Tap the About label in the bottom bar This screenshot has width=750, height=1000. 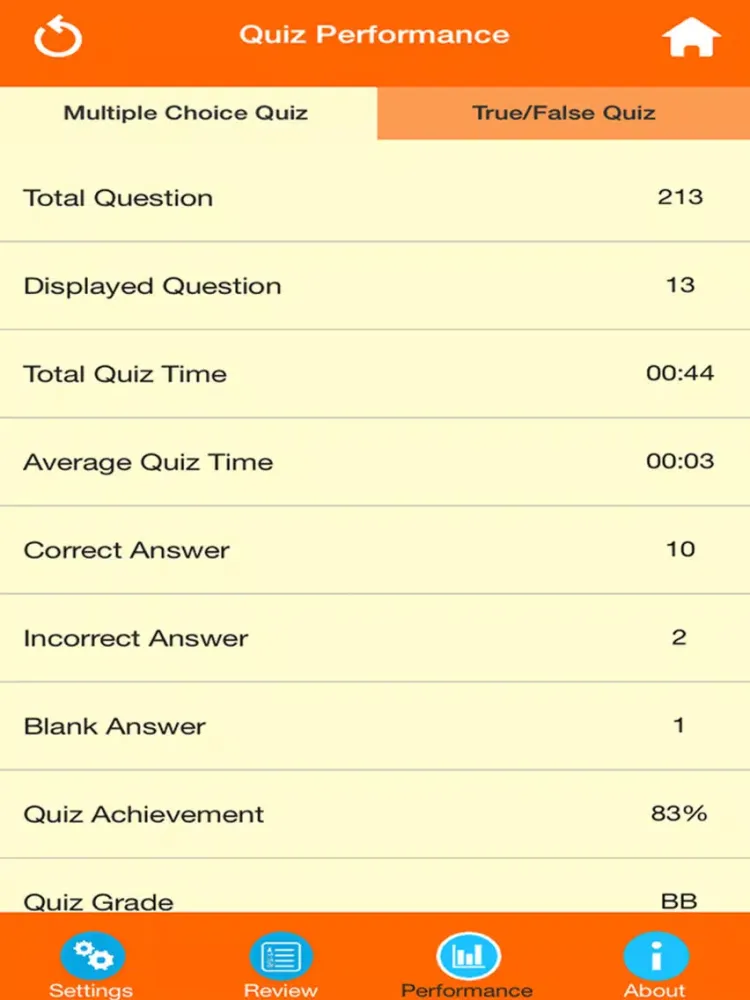pyautogui.click(x=655, y=991)
